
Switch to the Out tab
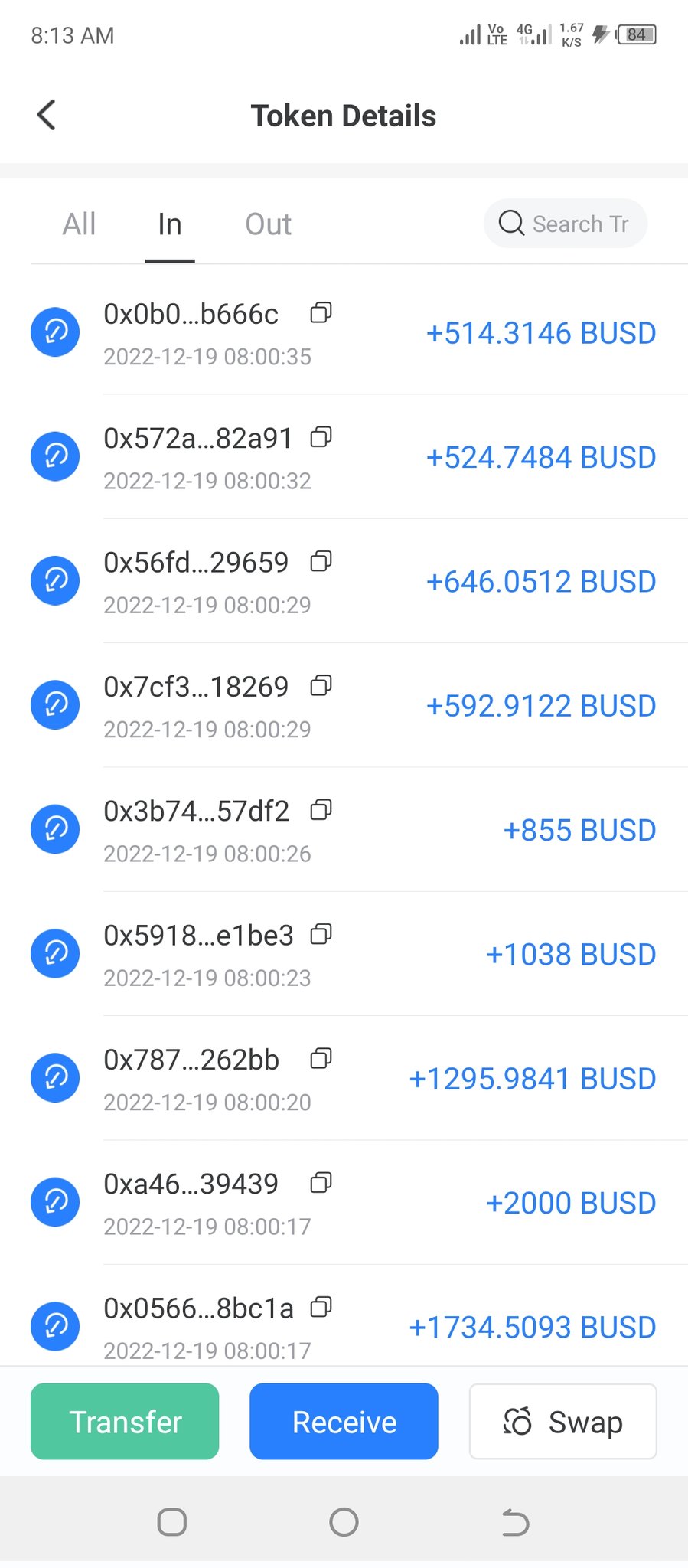click(268, 224)
